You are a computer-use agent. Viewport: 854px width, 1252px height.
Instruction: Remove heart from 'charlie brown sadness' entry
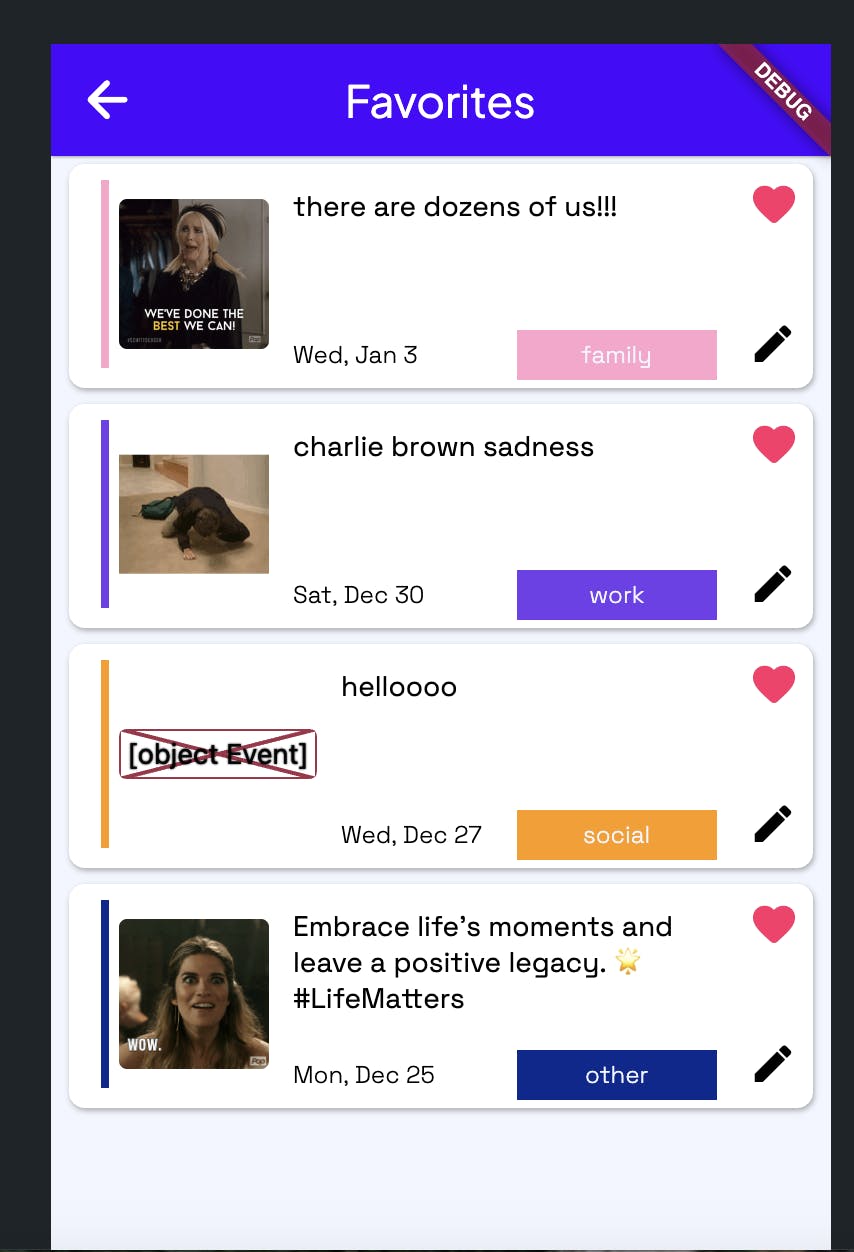pyautogui.click(x=773, y=444)
